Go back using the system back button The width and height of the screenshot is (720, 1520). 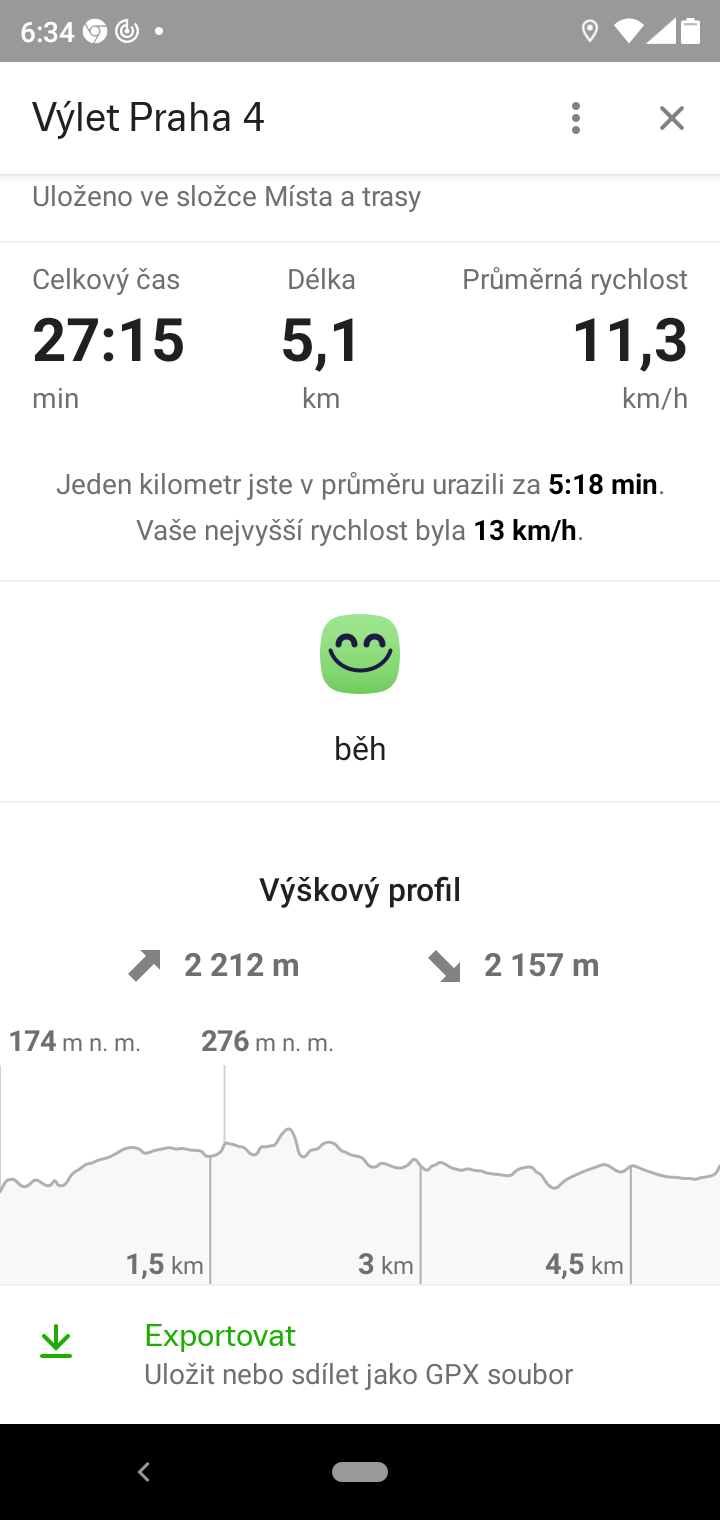[144, 1471]
